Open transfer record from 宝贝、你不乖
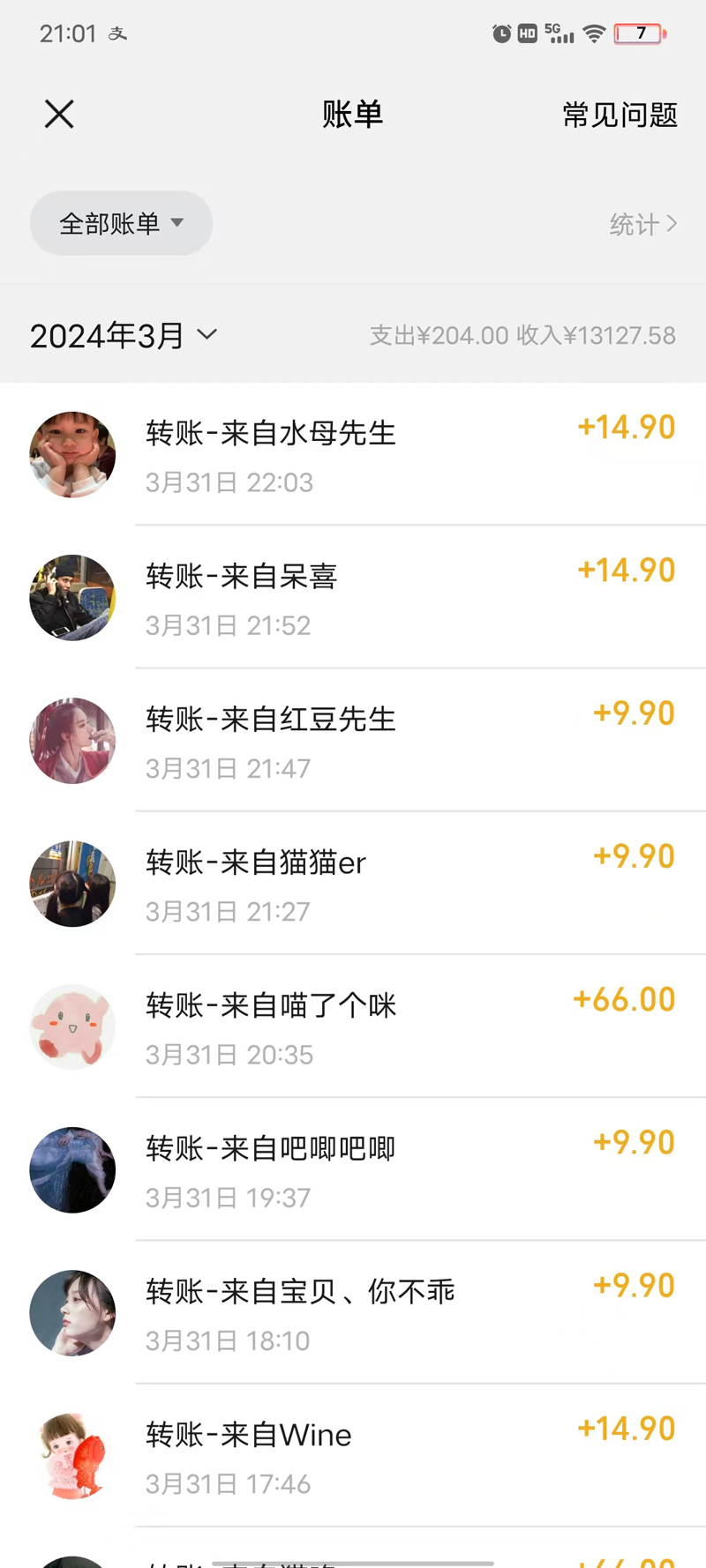Image resolution: width=706 pixels, height=1568 pixels. click(353, 1313)
